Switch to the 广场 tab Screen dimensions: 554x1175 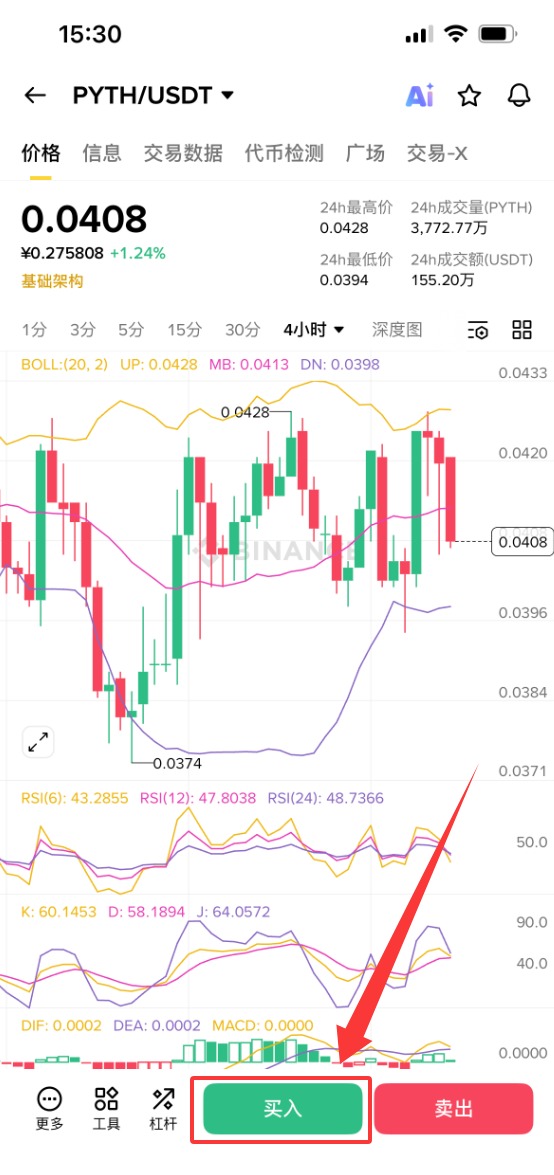365,154
